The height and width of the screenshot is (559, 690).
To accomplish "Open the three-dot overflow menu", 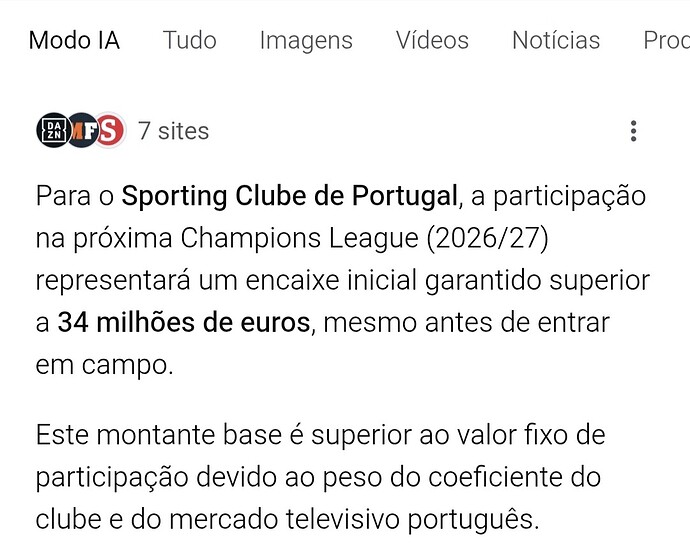I will click(x=633, y=131).
